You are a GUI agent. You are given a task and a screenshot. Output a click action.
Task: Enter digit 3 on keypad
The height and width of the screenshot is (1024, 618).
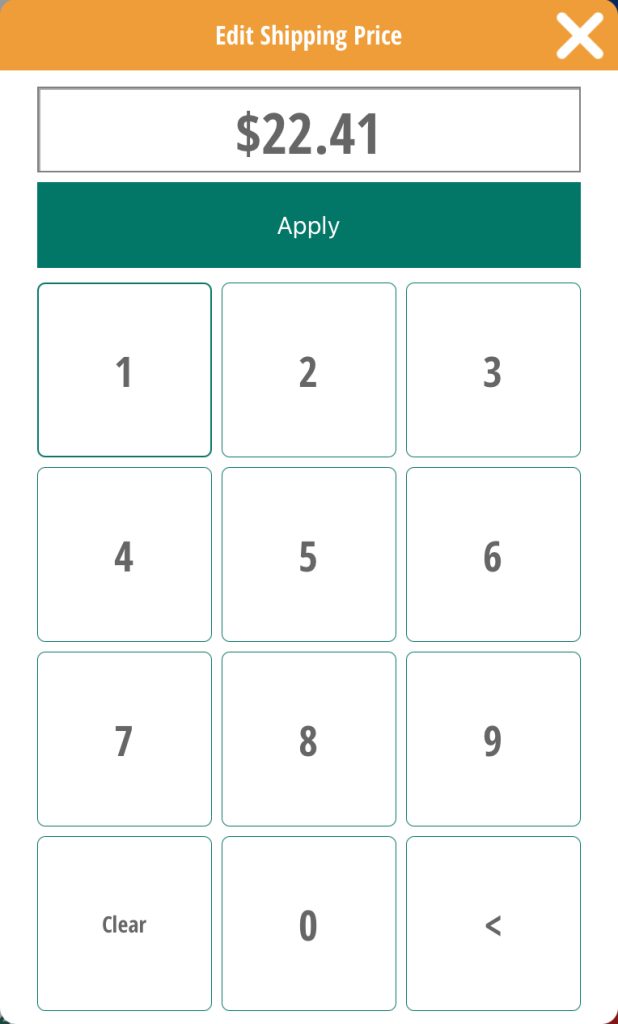point(493,370)
